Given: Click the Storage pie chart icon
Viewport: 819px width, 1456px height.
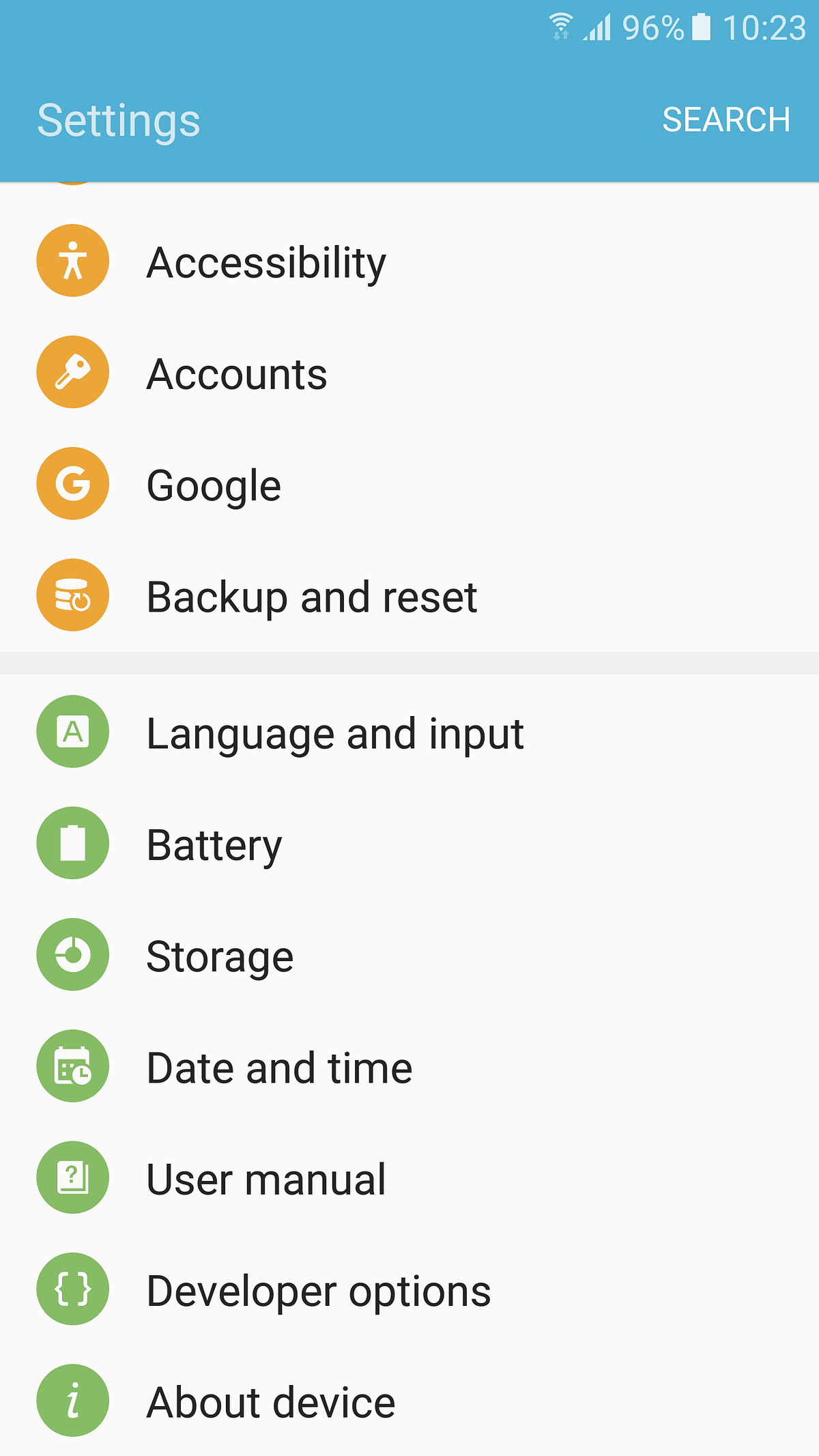Looking at the screenshot, I should (72, 955).
